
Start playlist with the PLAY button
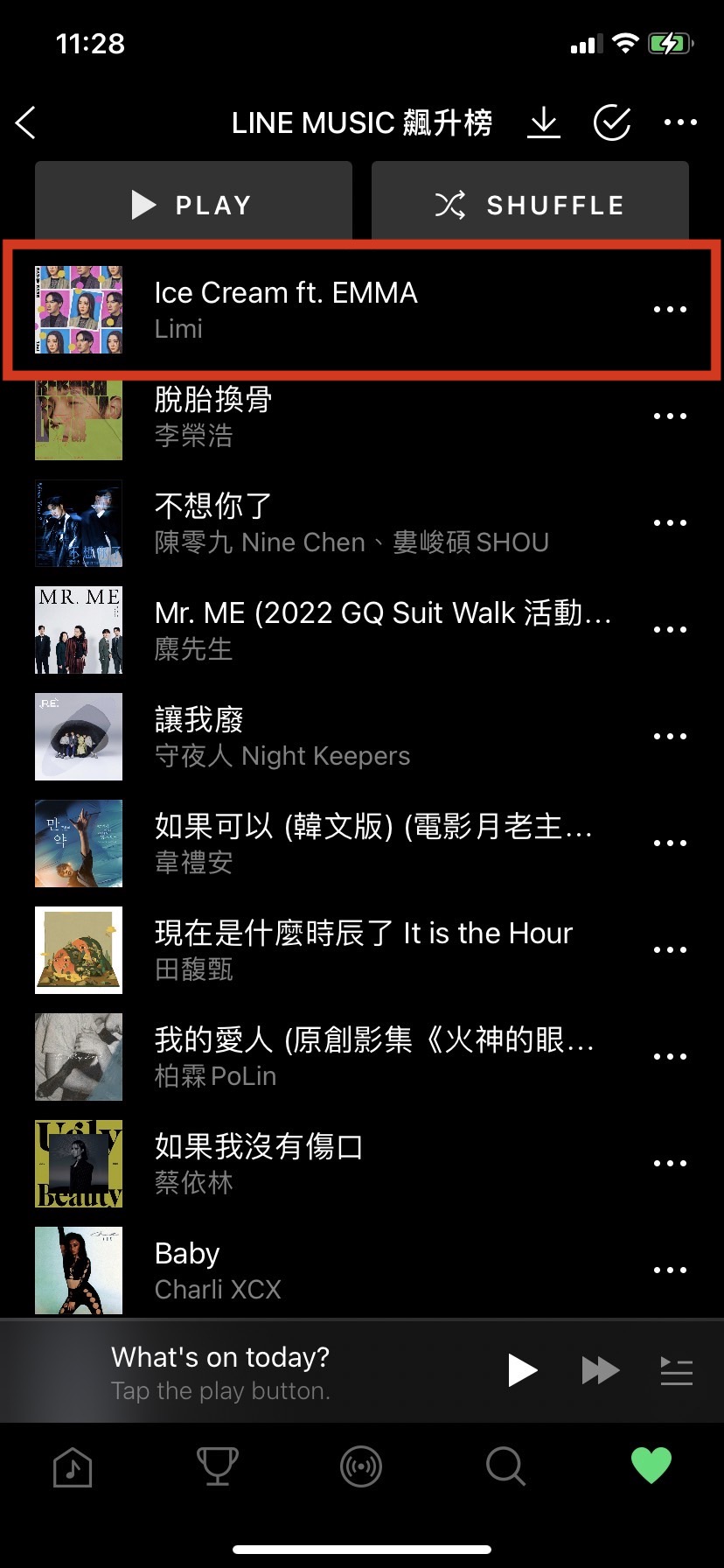click(193, 205)
